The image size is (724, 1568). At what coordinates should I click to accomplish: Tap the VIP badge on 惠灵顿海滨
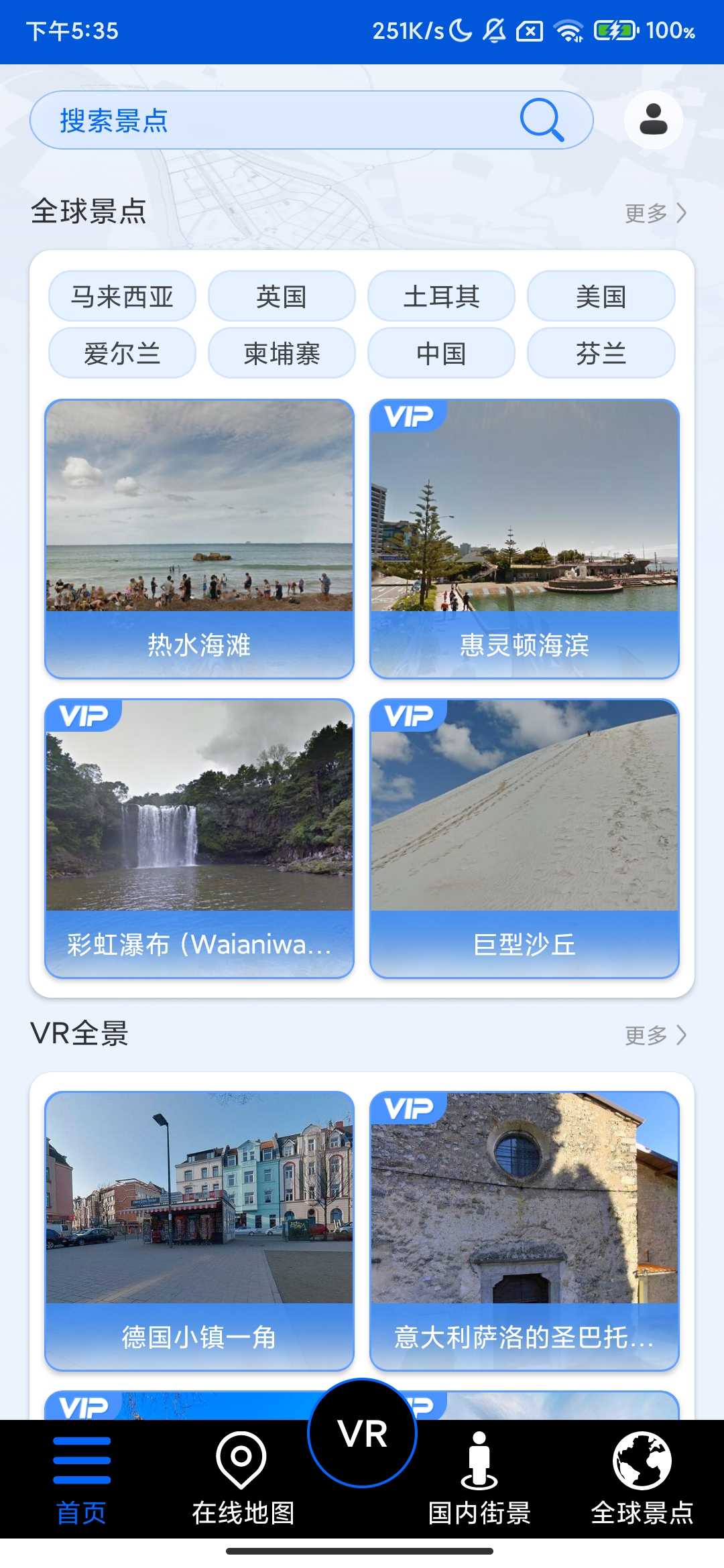[410, 417]
